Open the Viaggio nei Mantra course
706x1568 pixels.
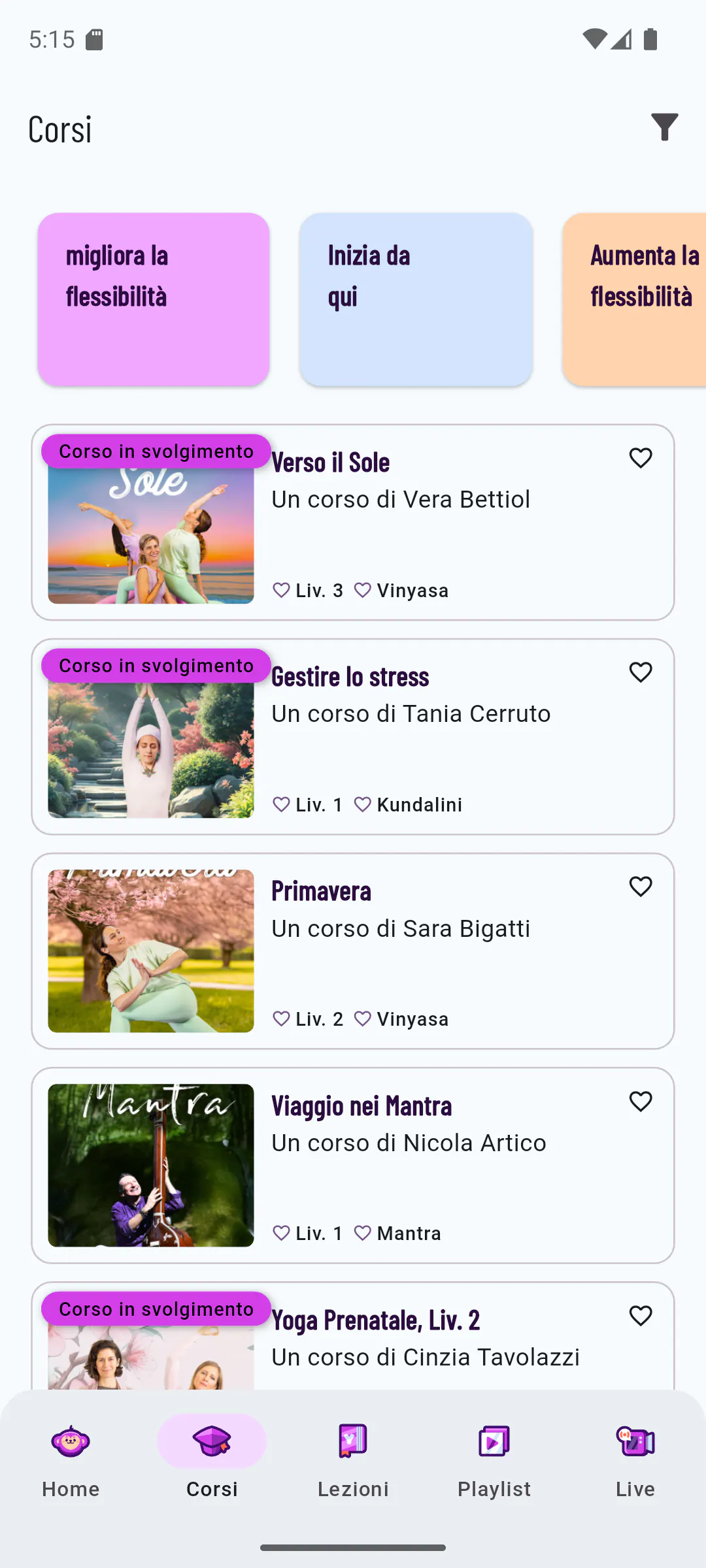click(353, 1165)
